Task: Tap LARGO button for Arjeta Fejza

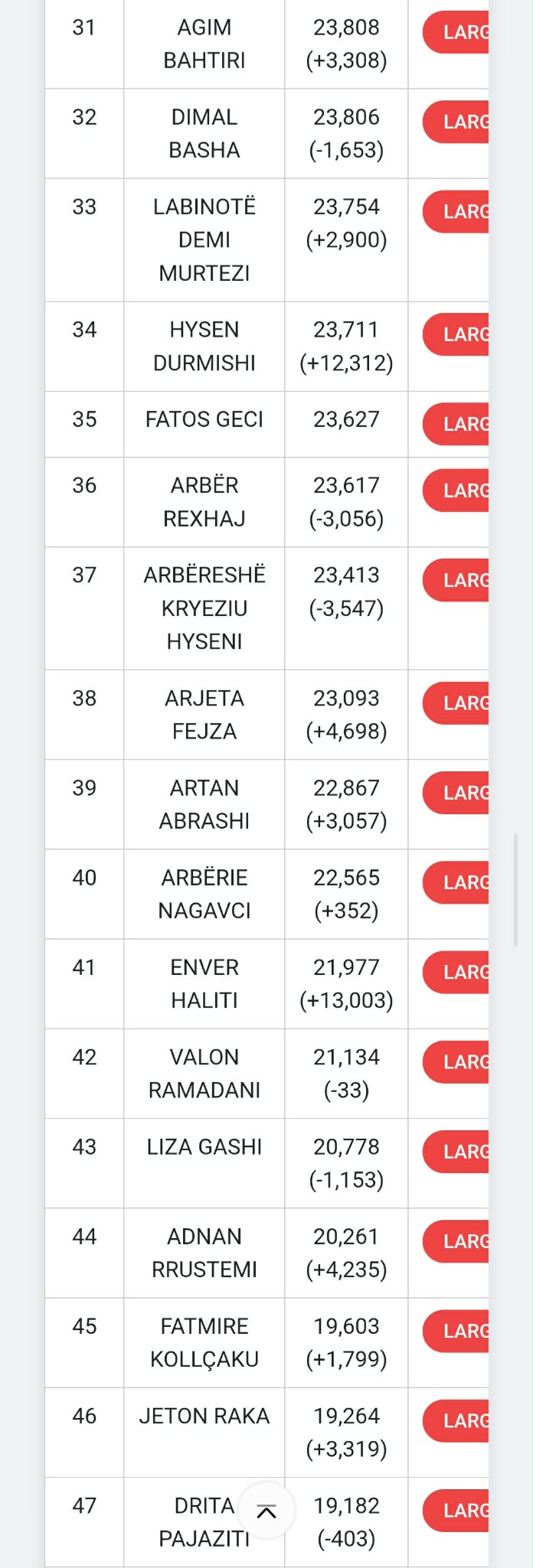Action: tap(458, 703)
